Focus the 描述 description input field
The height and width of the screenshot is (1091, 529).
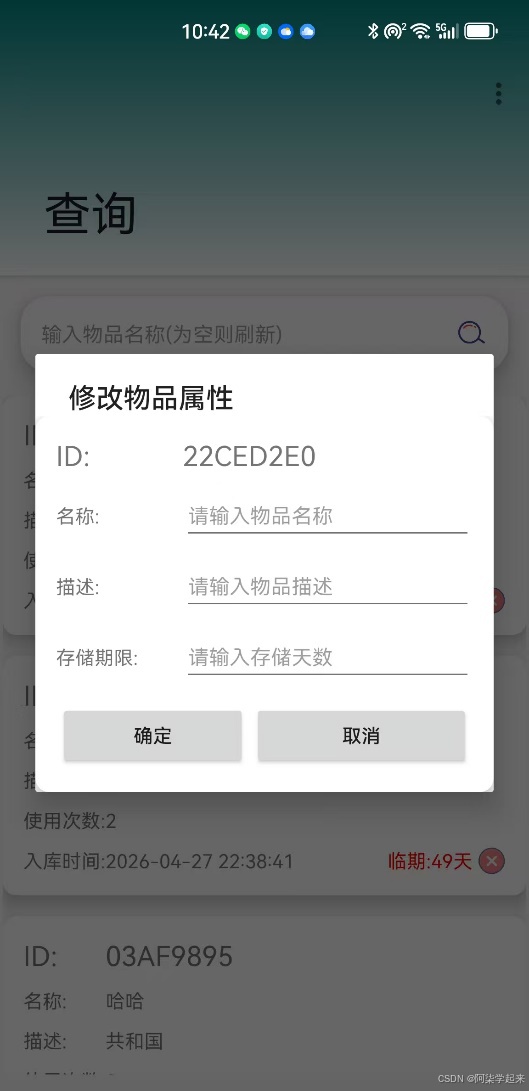[327, 587]
